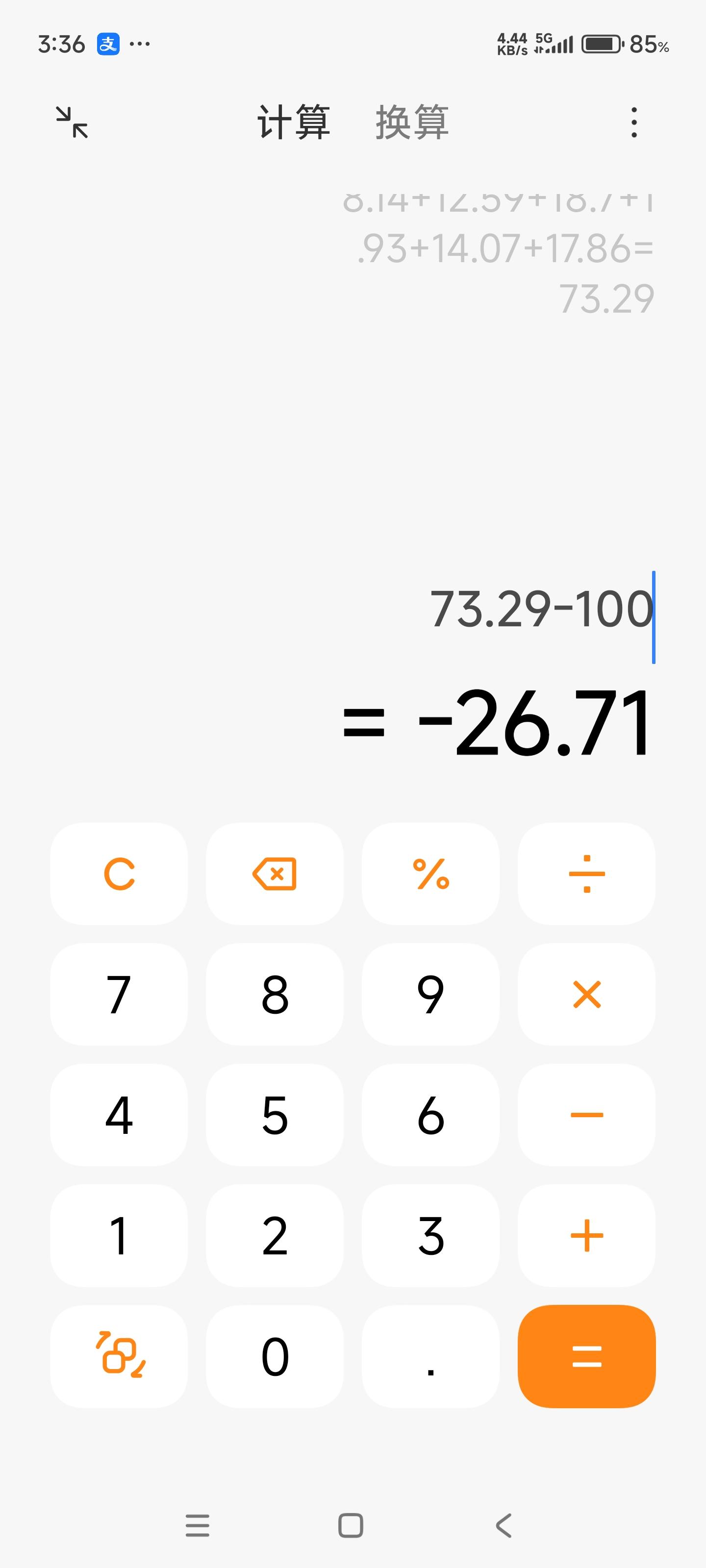Select the minus operator
Viewport: 706px width, 1568px height.
(x=586, y=1115)
